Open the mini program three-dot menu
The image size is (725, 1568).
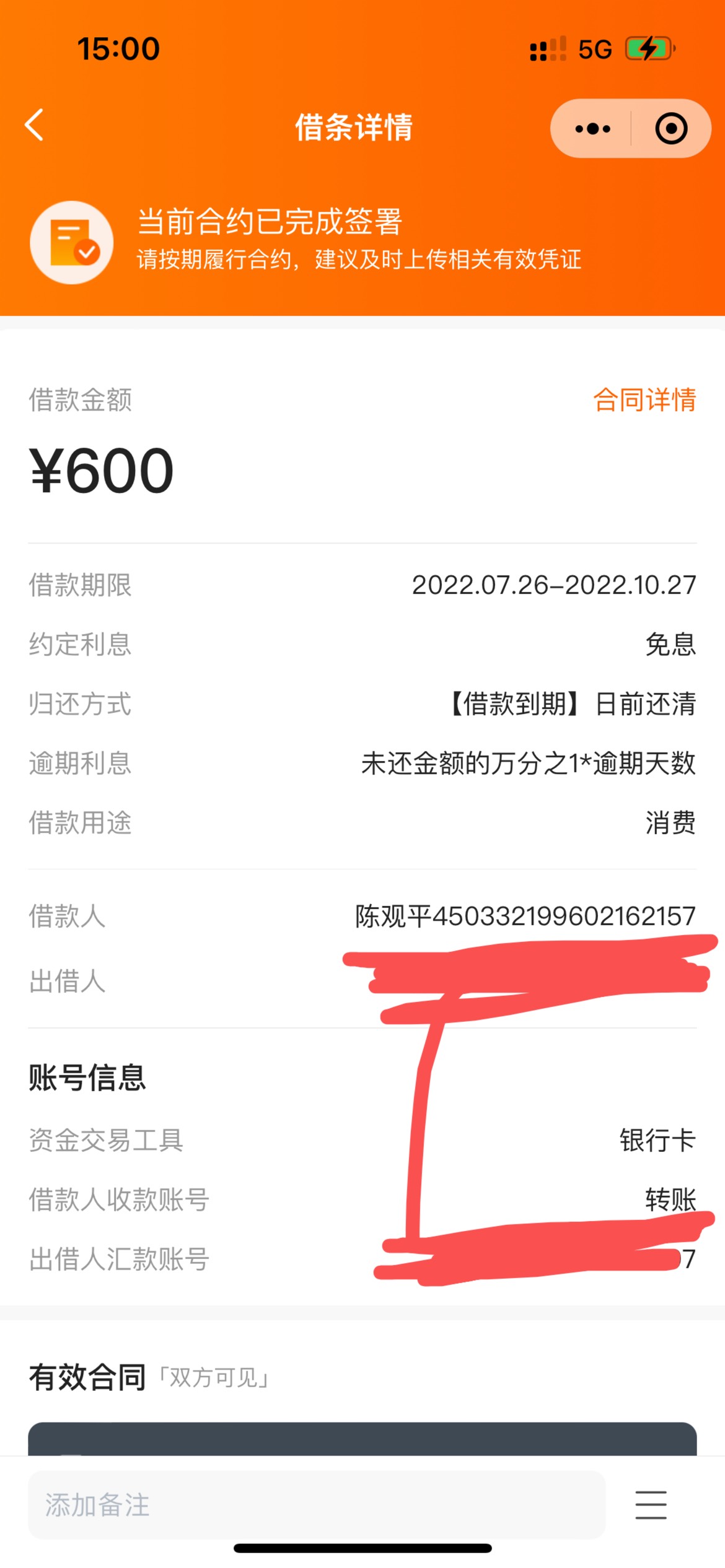tap(592, 129)
